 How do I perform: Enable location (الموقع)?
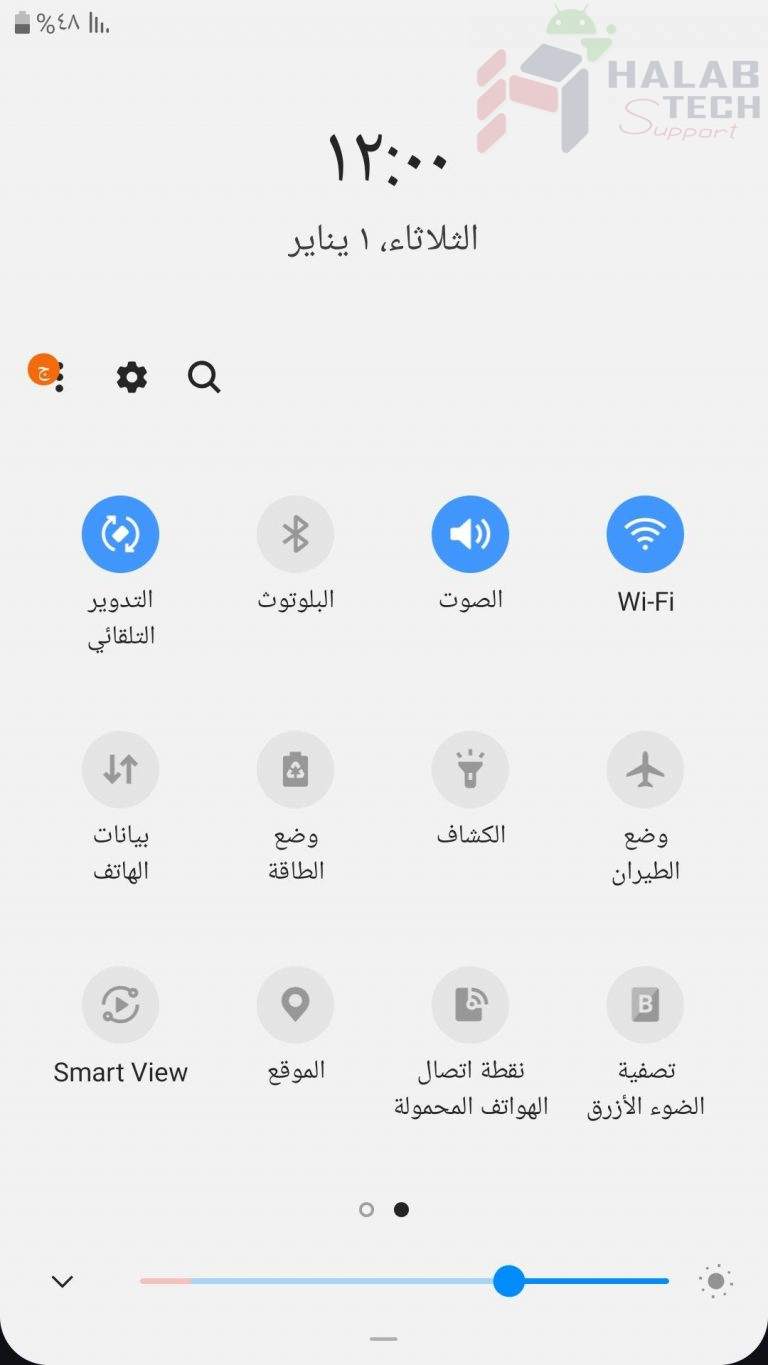tap(295, 1005)
